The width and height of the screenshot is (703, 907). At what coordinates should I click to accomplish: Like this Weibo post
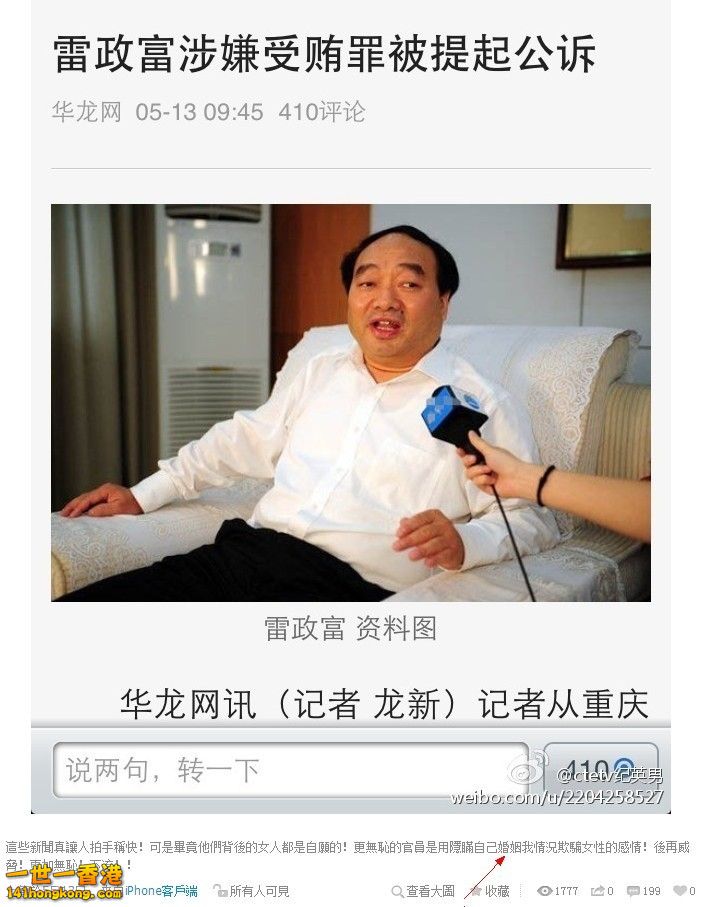click(x=684, y=891)
